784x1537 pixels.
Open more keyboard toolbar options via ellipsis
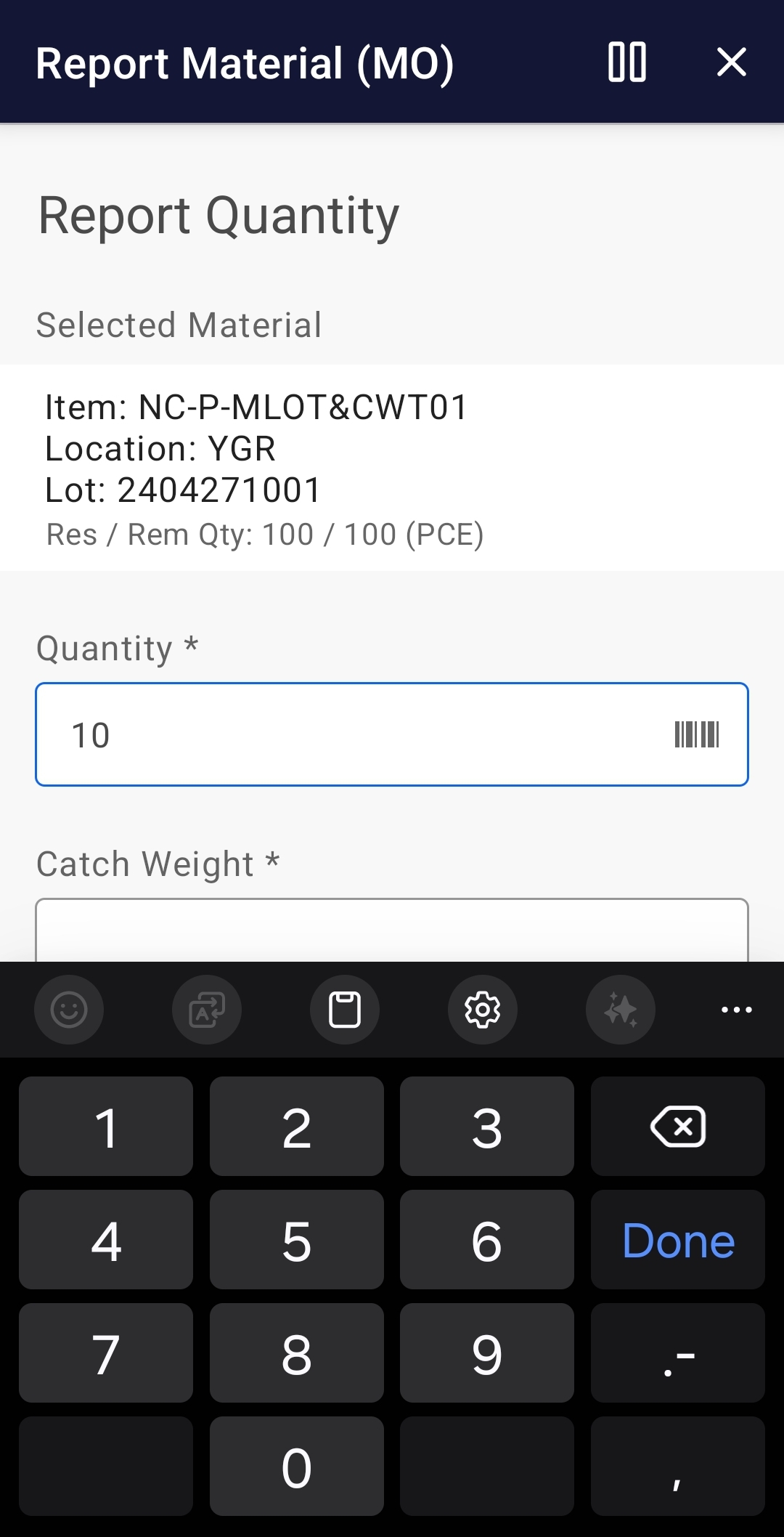click(736, 1009)
